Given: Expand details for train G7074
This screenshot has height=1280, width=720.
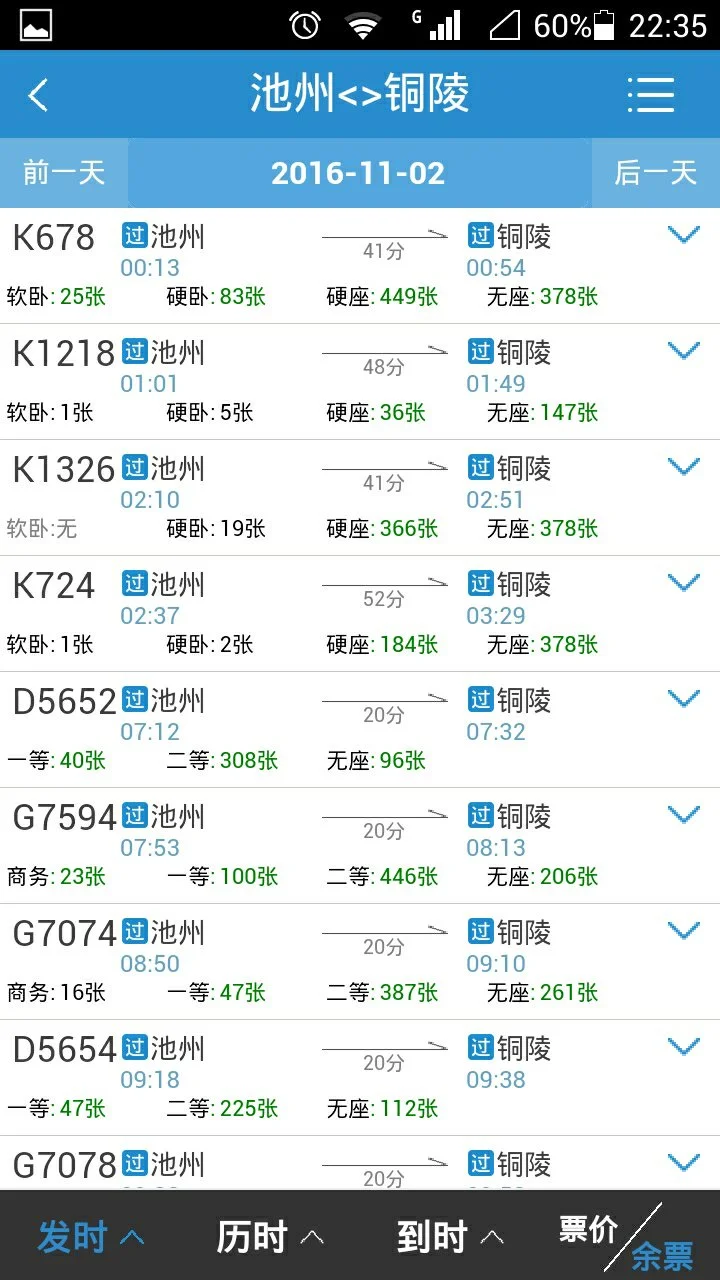Looking at the screenshot, I should [684, 929].
